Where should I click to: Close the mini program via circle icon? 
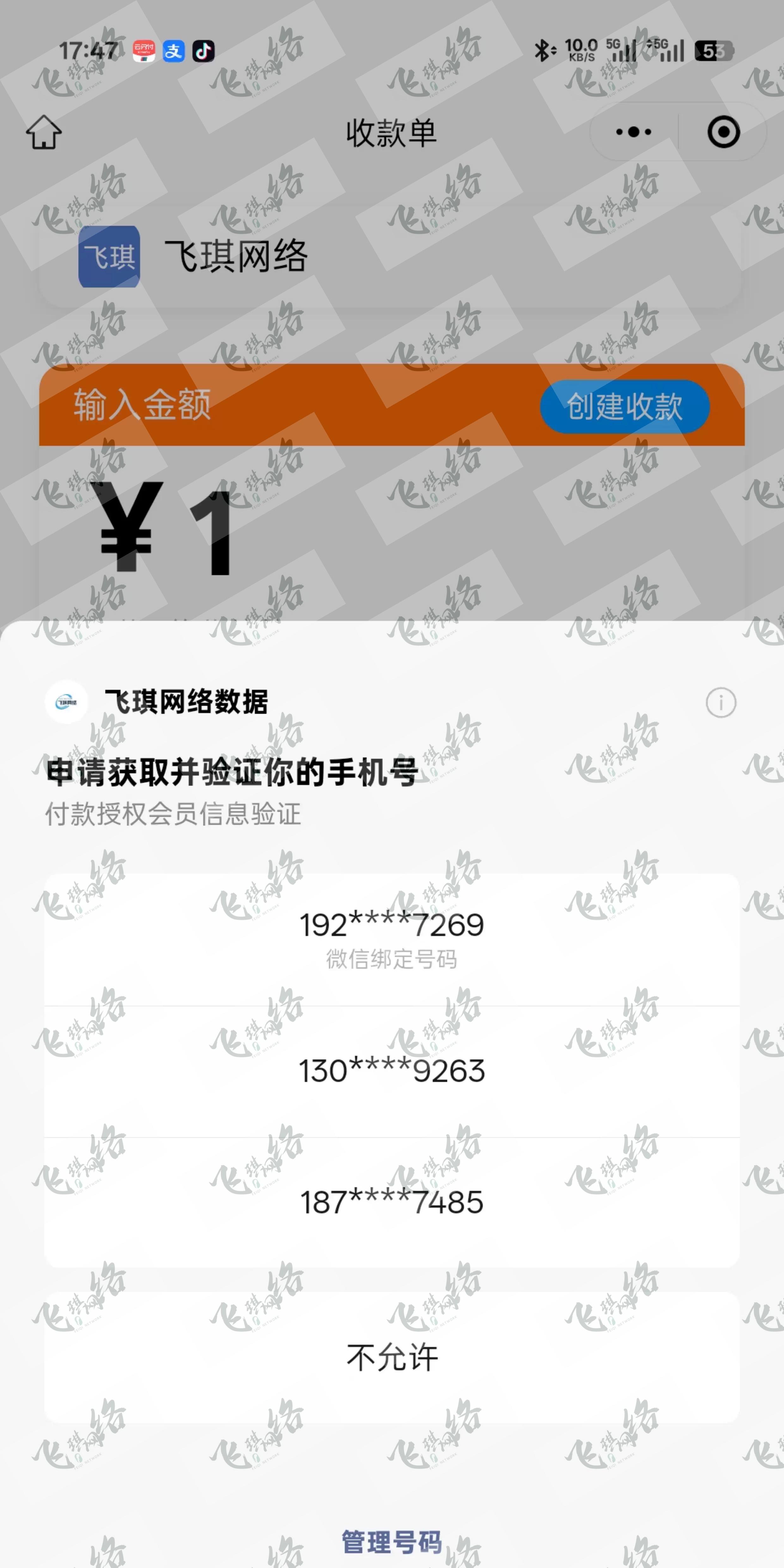(723, 132)
